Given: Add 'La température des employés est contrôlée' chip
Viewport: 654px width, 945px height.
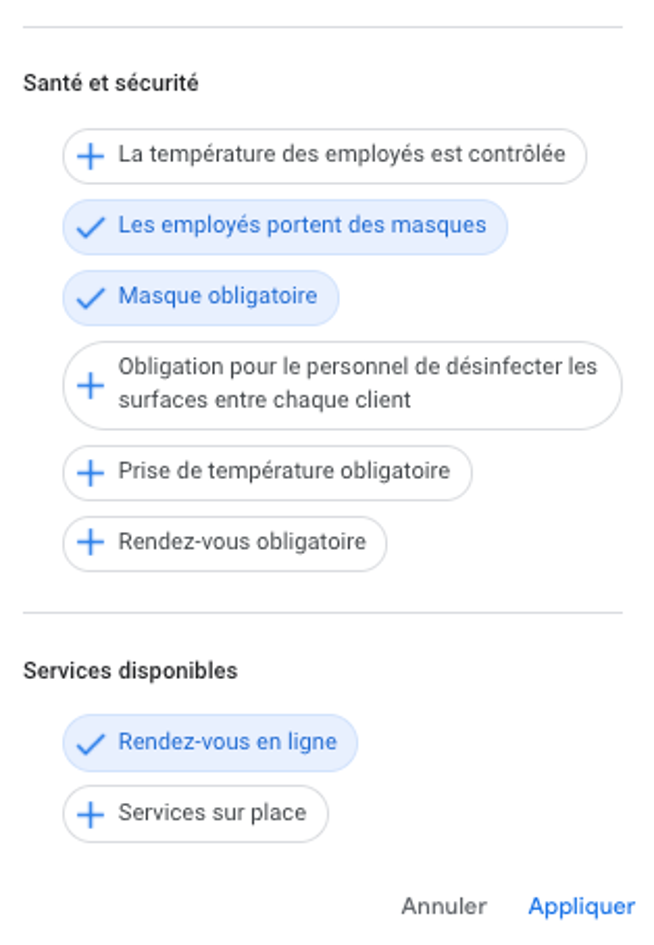Looking at the screenshot, I should [324, 156].
